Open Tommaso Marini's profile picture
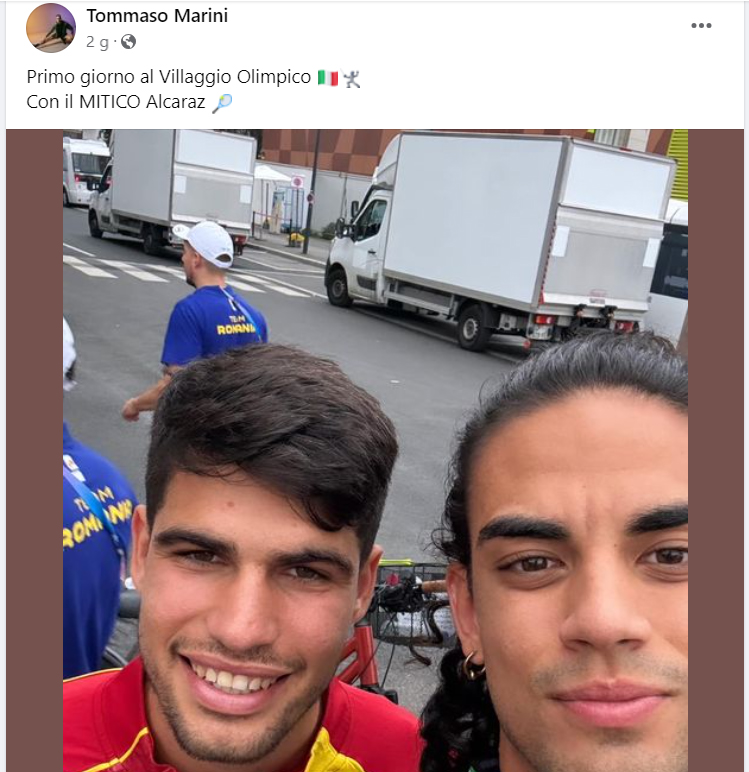The height and width of the screenshot is (772, 749). [51, 27]
